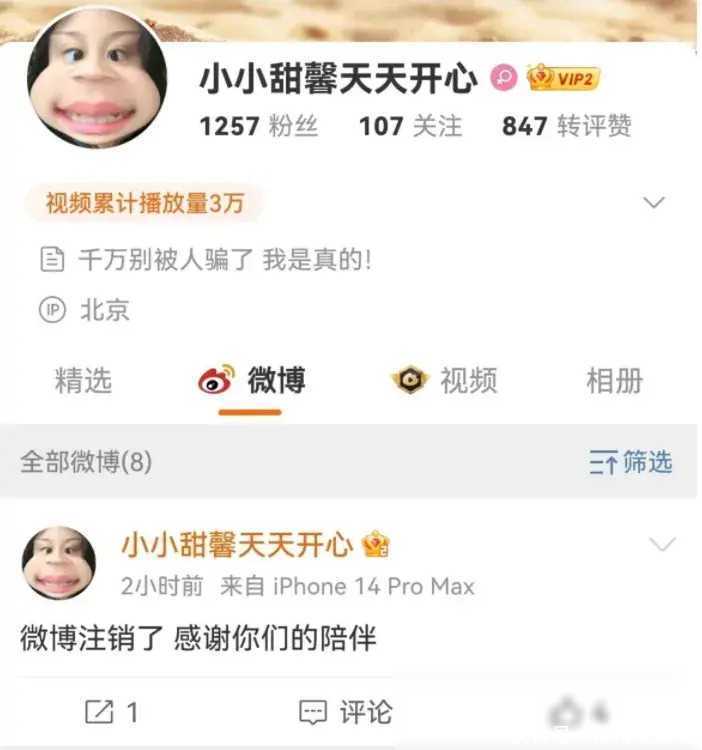Viewport: 702px width, 750px height.
Task: Switch to the 视频 tab
Action: coord(444,381)
